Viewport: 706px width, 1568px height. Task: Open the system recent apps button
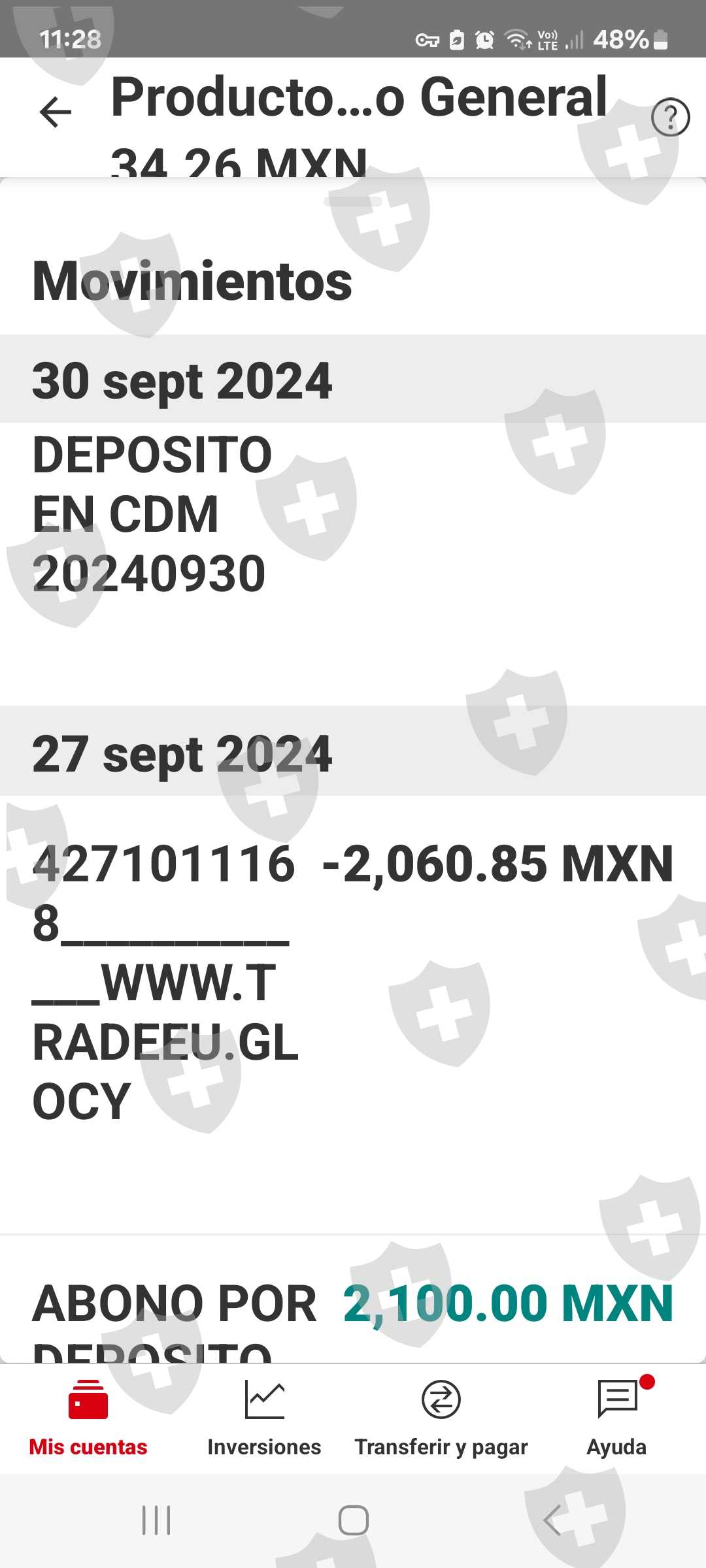(x=156, y=1520)
